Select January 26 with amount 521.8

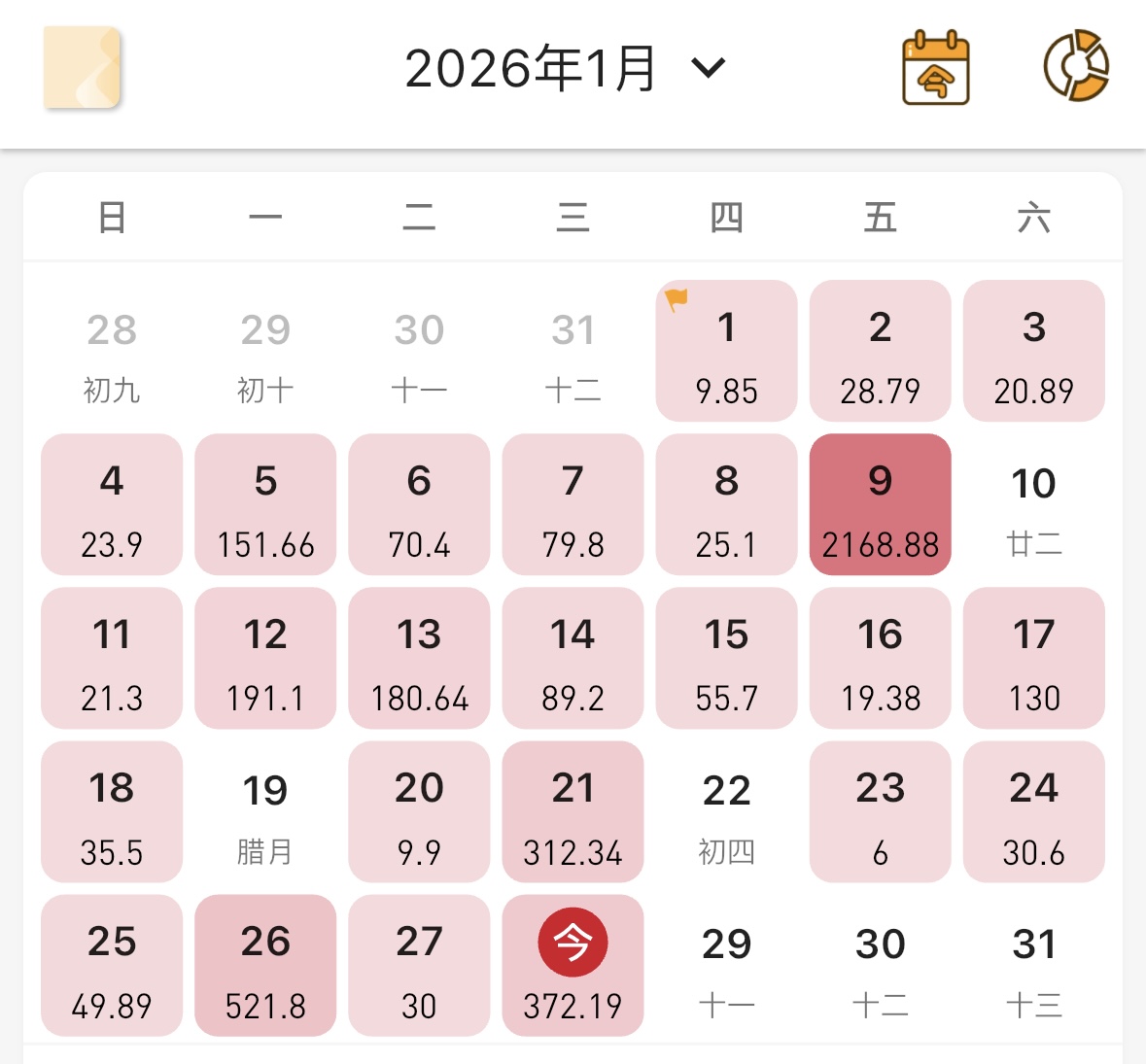[x=265, y=965]
